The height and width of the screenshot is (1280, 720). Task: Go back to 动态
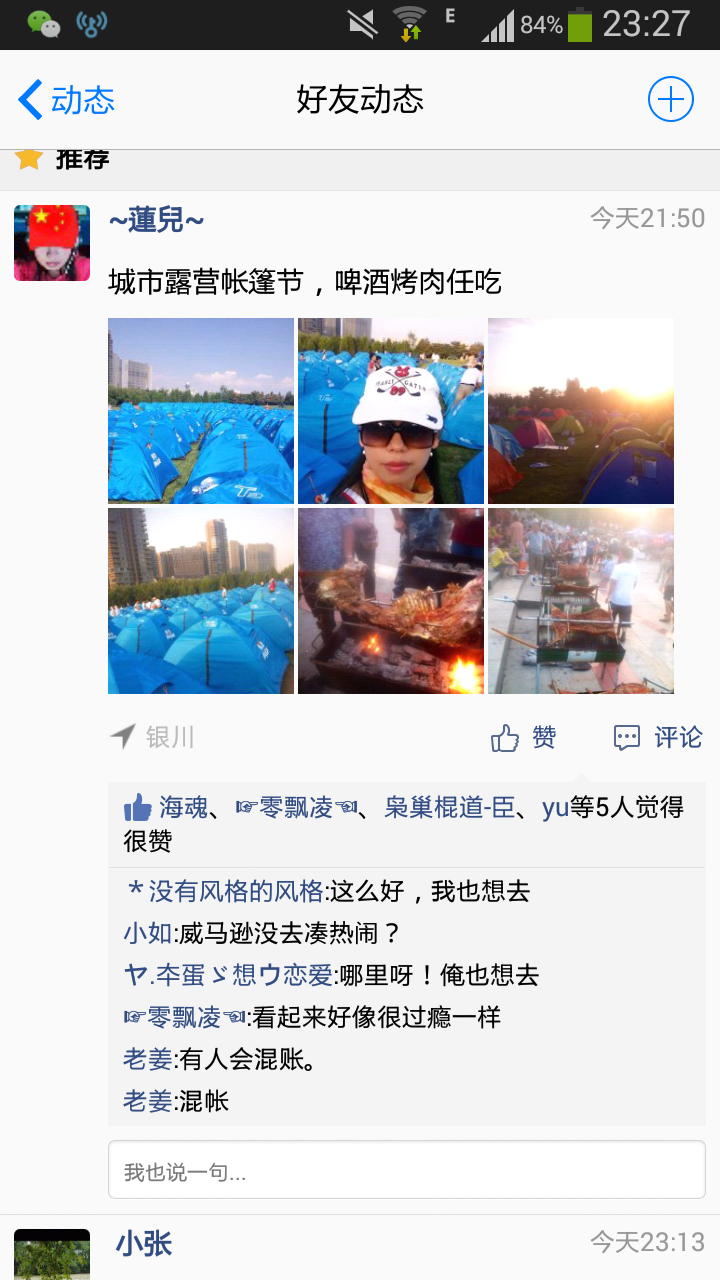click(x=66, y=100)
